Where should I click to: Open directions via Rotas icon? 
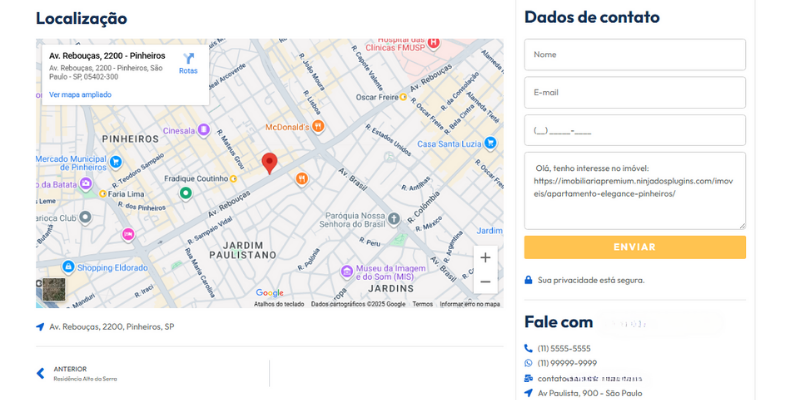point(188,61)
